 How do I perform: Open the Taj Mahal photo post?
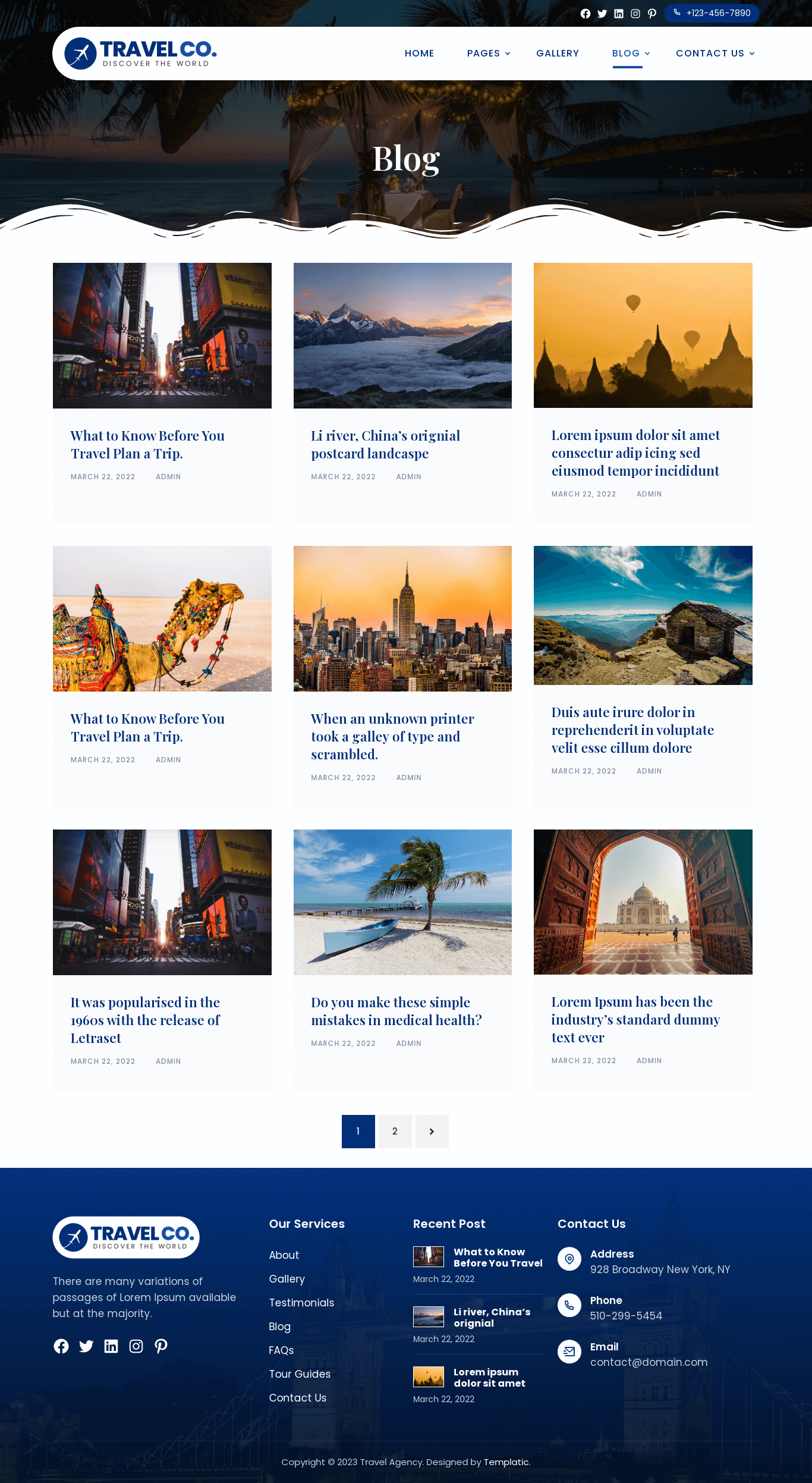tap(643, 901)
